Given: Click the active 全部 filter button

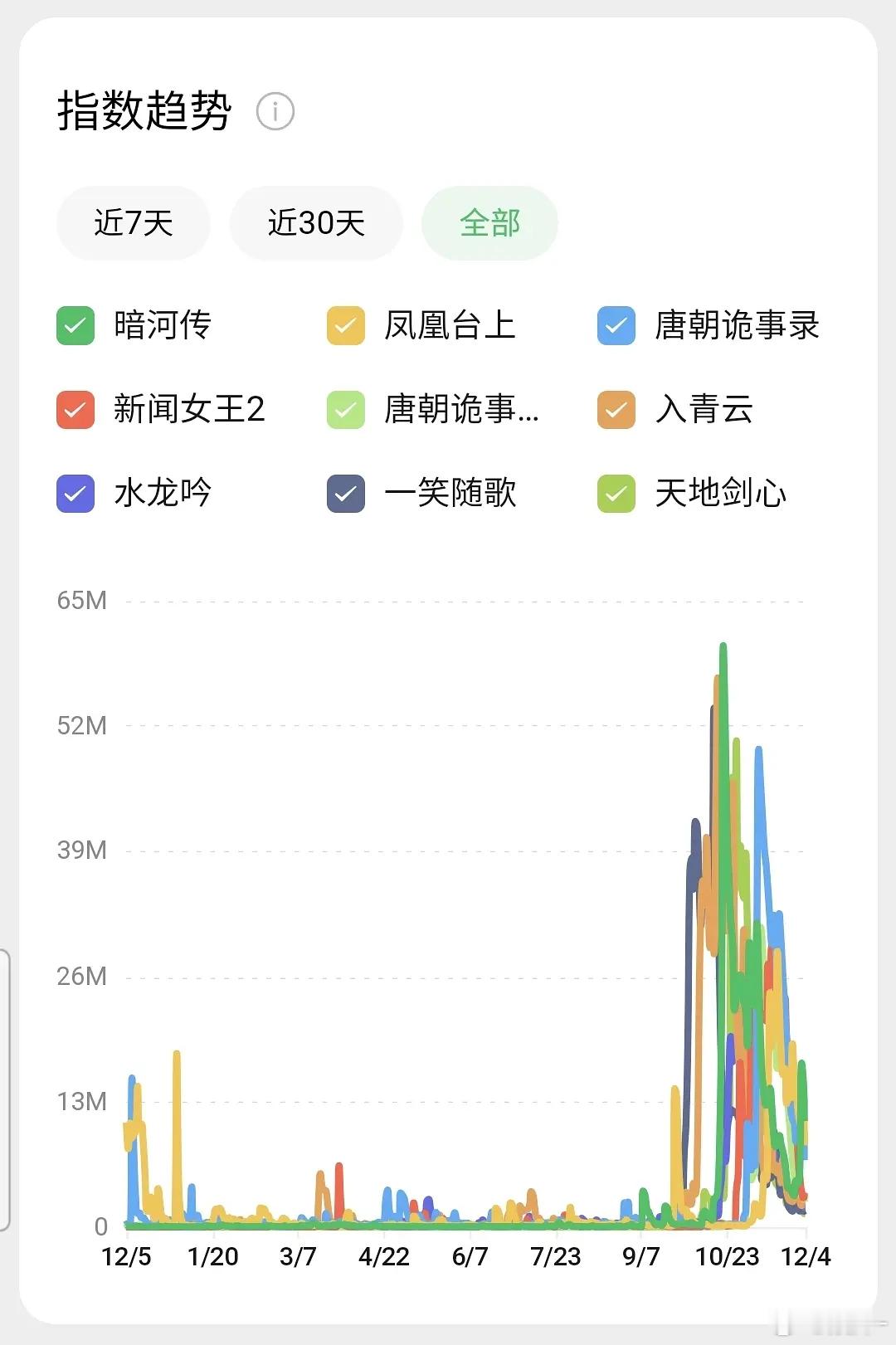Looking at the screenshot, I should click(x=489, y=222).
